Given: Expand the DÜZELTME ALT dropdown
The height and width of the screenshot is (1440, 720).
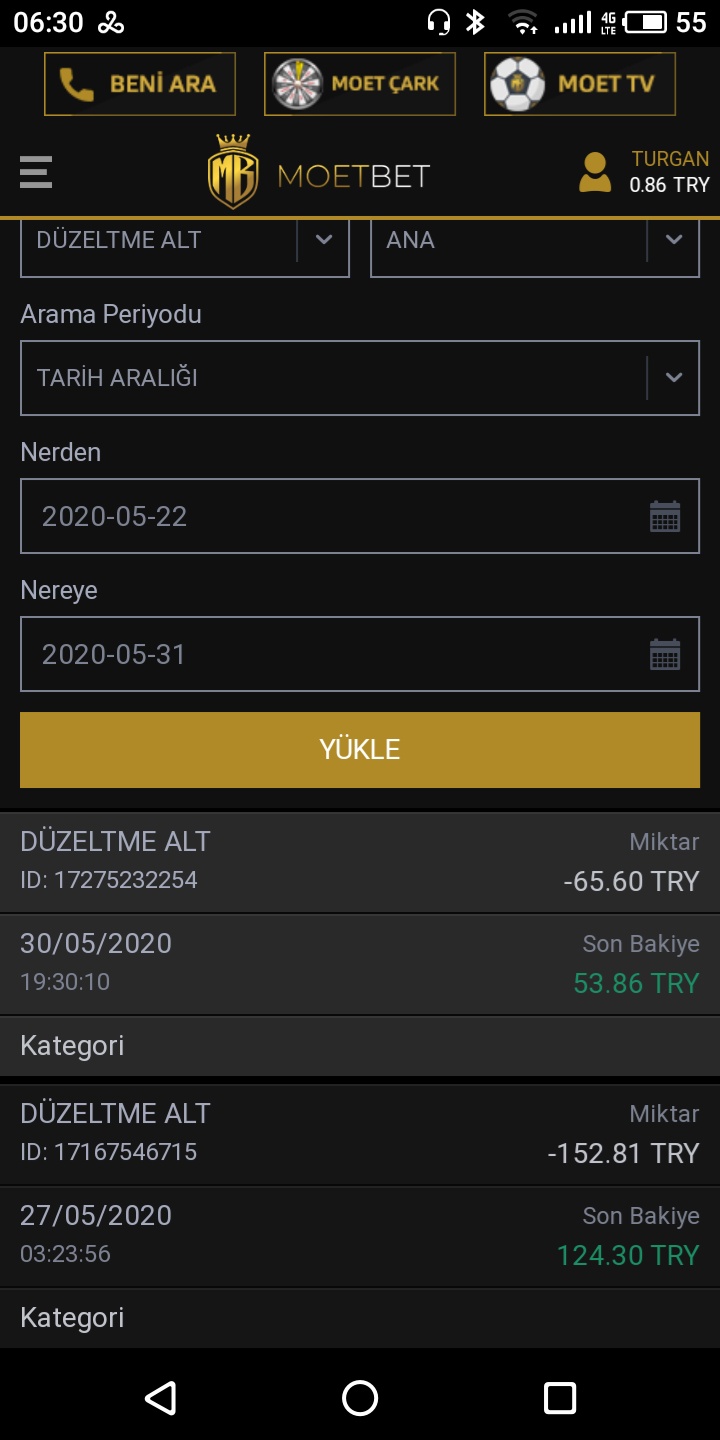Looking at the screenshot, I should 185,241.
